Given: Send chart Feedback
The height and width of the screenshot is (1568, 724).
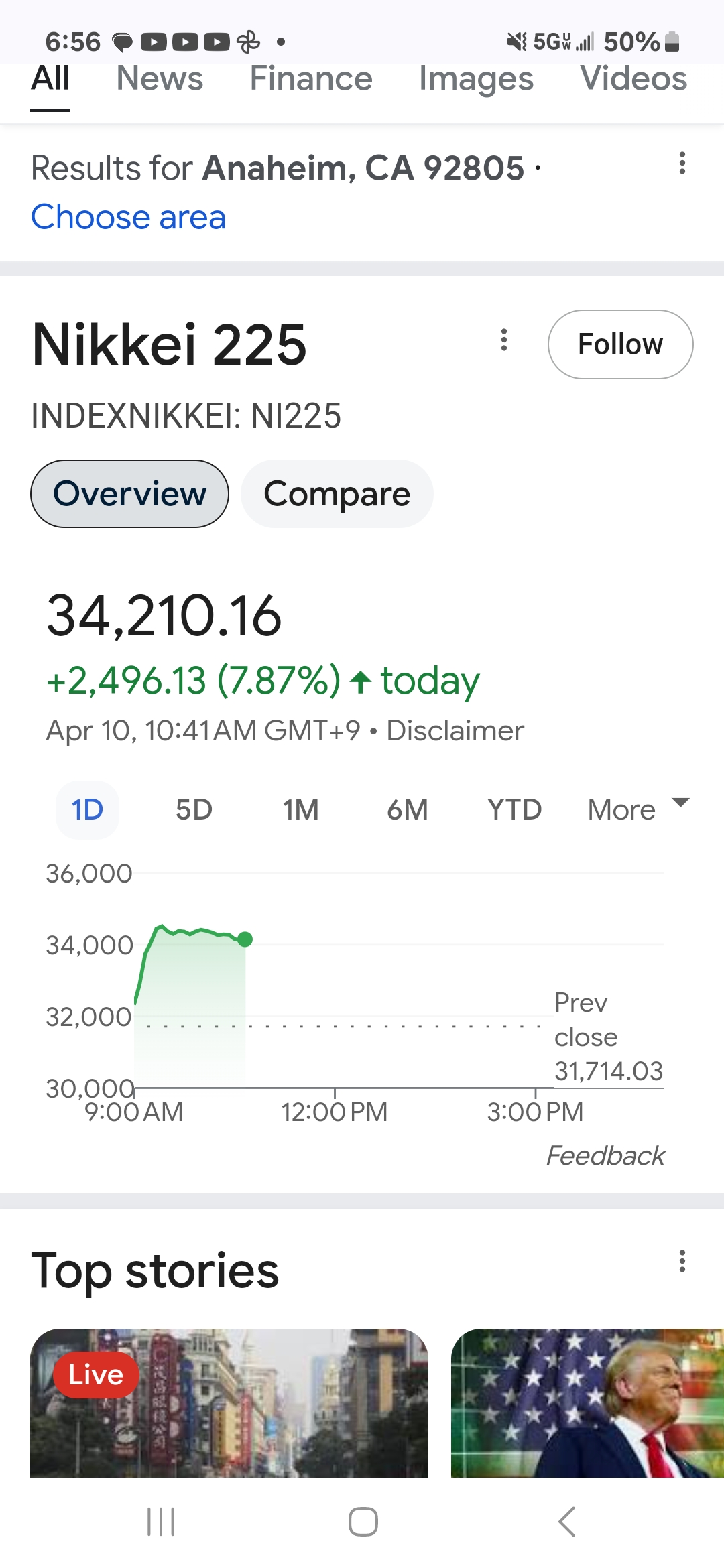Looking at the screenshot, I should [605, 1156].
